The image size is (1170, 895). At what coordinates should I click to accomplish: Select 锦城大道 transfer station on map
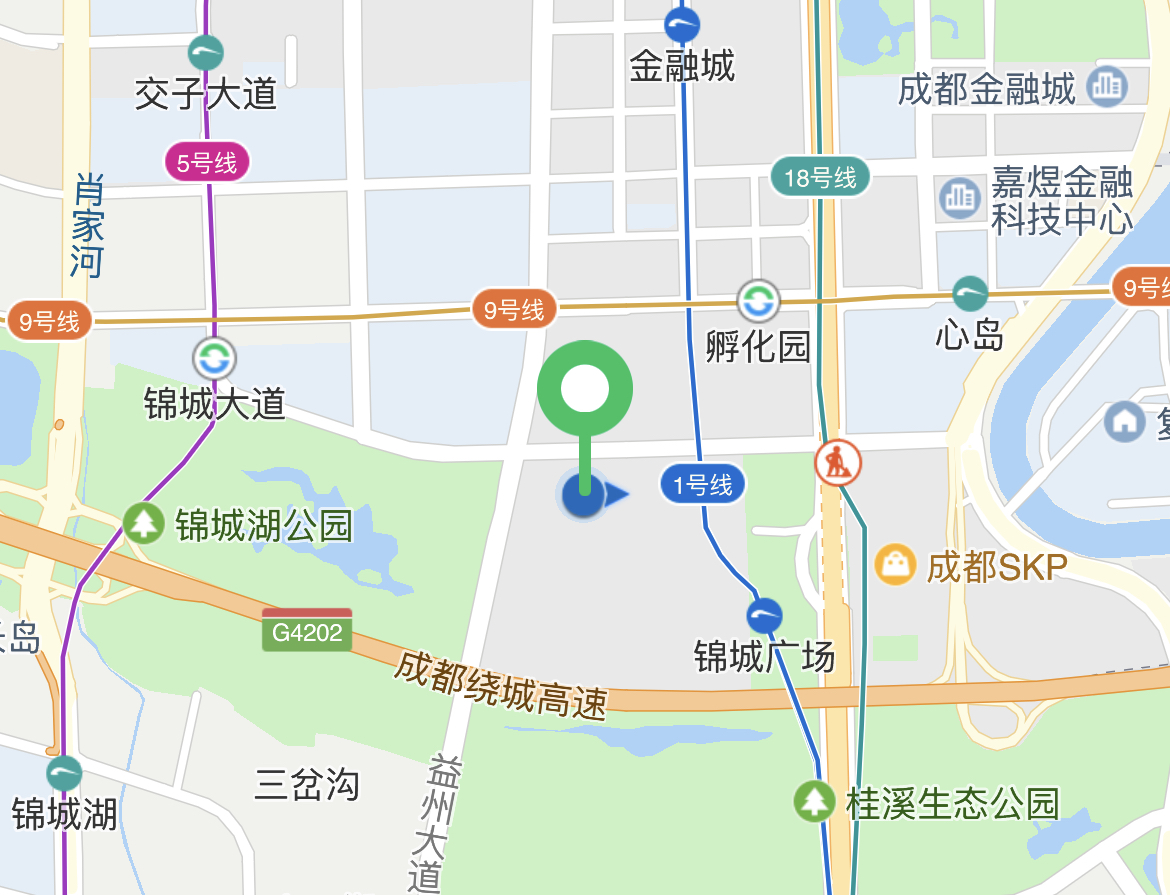[215, 357]
